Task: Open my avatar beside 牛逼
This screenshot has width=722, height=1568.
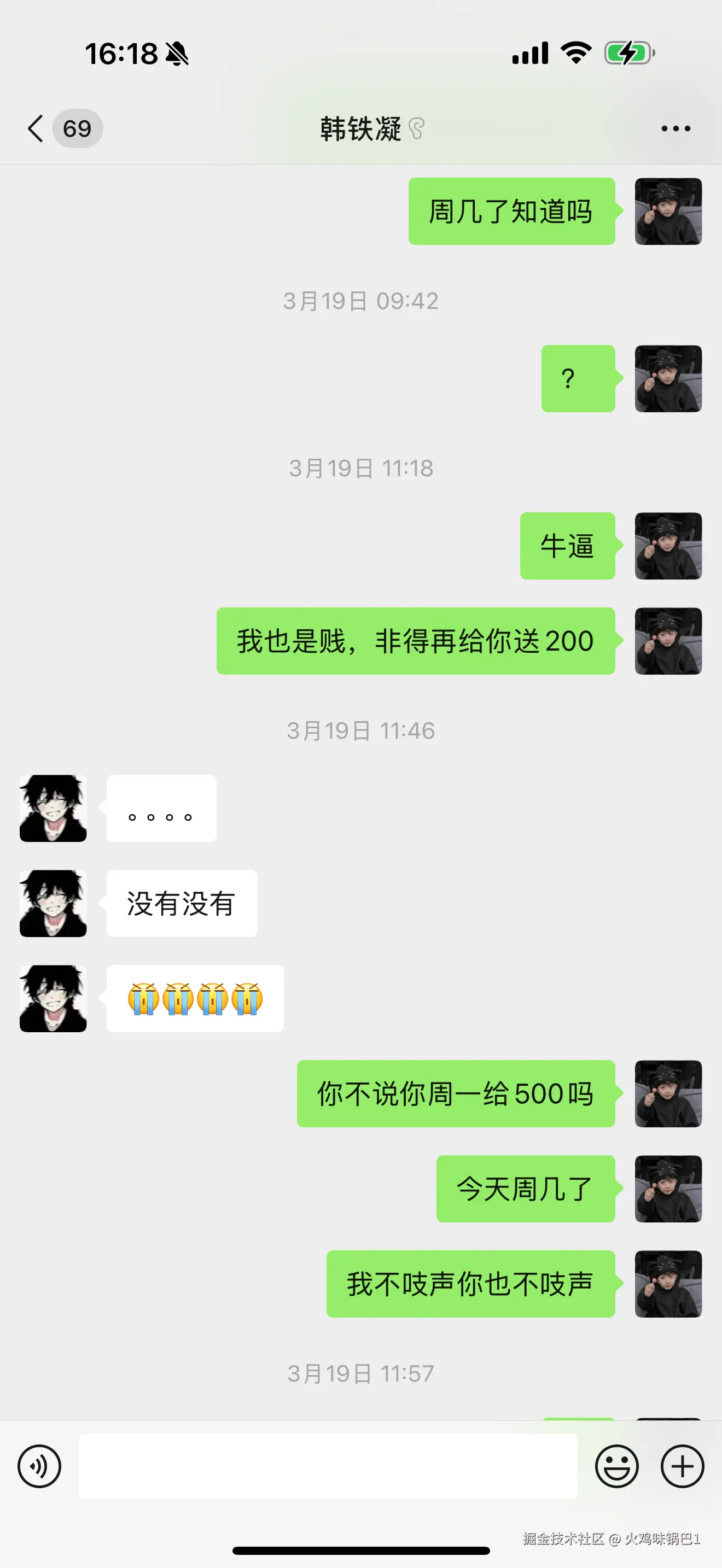Action: click(668, 546)
